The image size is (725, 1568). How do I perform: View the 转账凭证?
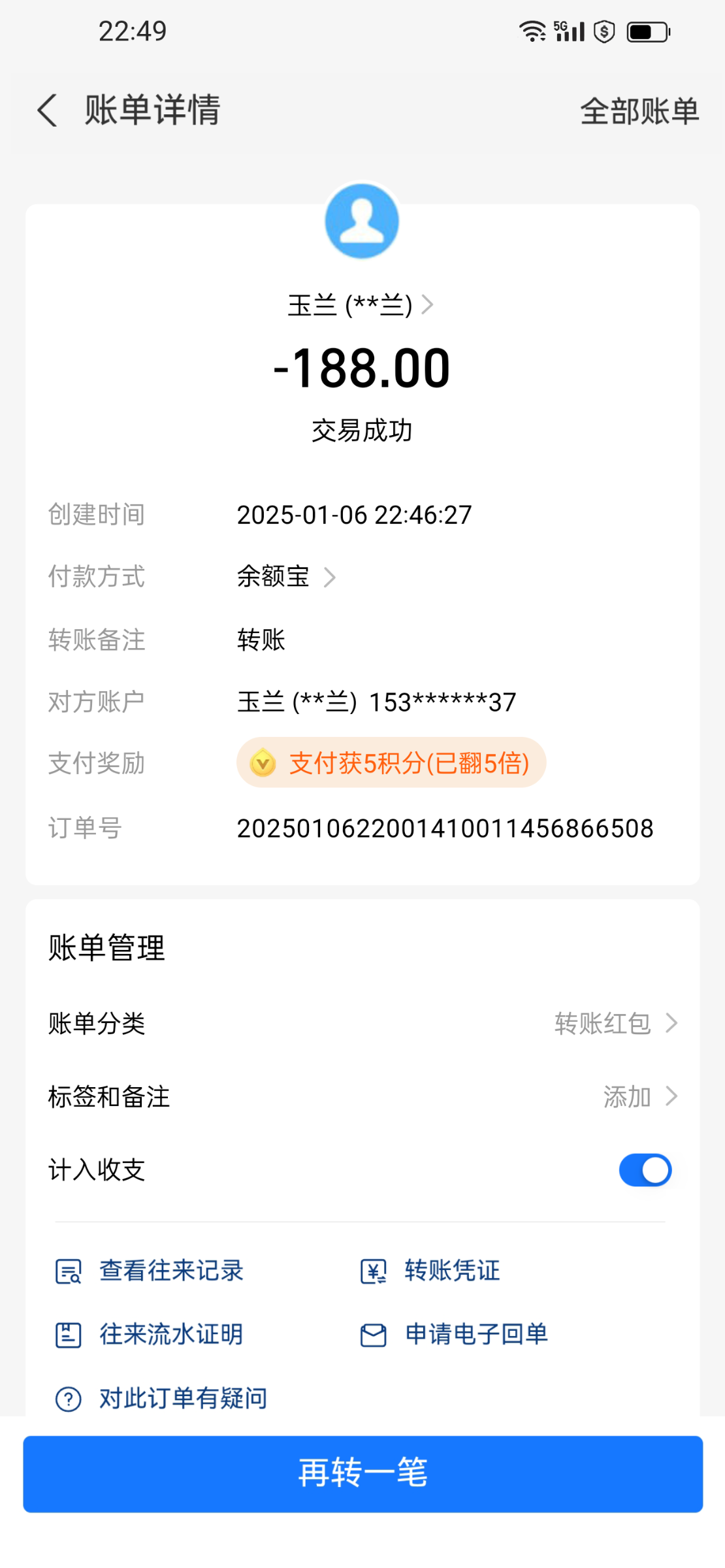pos(430,1271)
